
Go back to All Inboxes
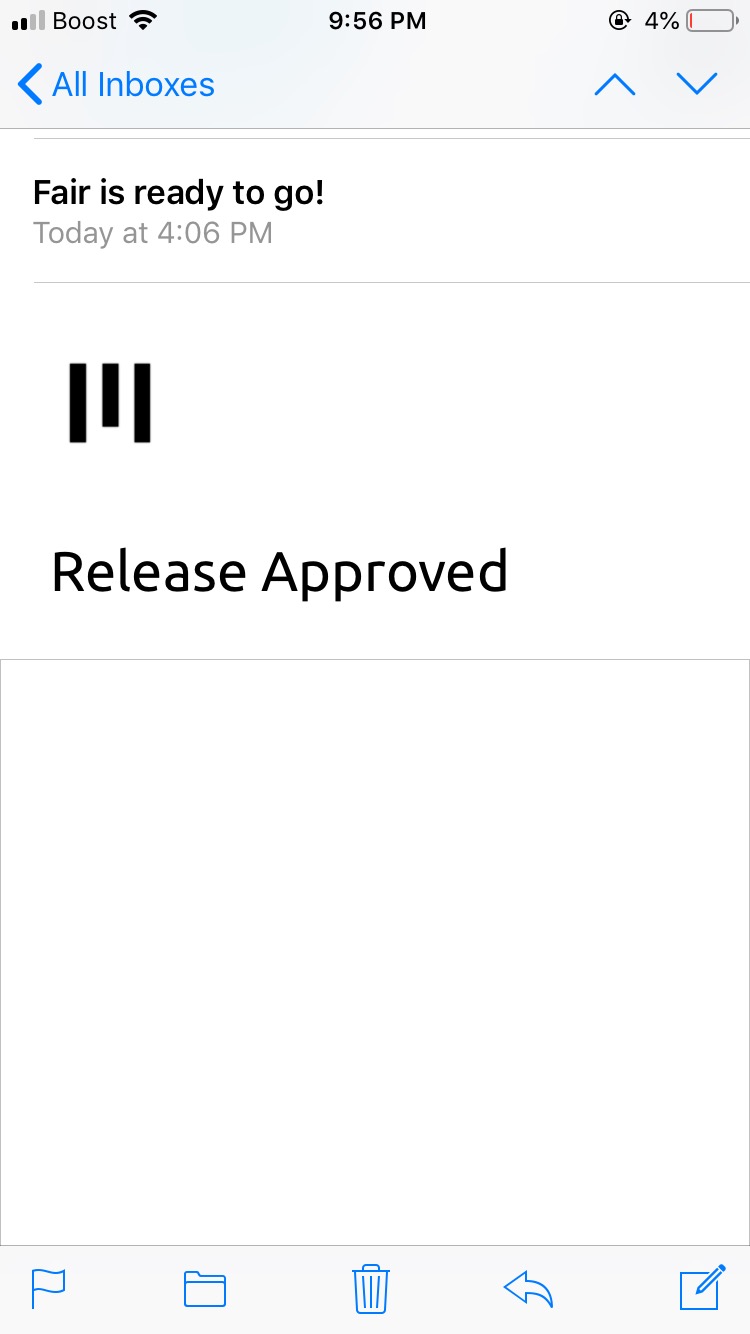[116, 85]
